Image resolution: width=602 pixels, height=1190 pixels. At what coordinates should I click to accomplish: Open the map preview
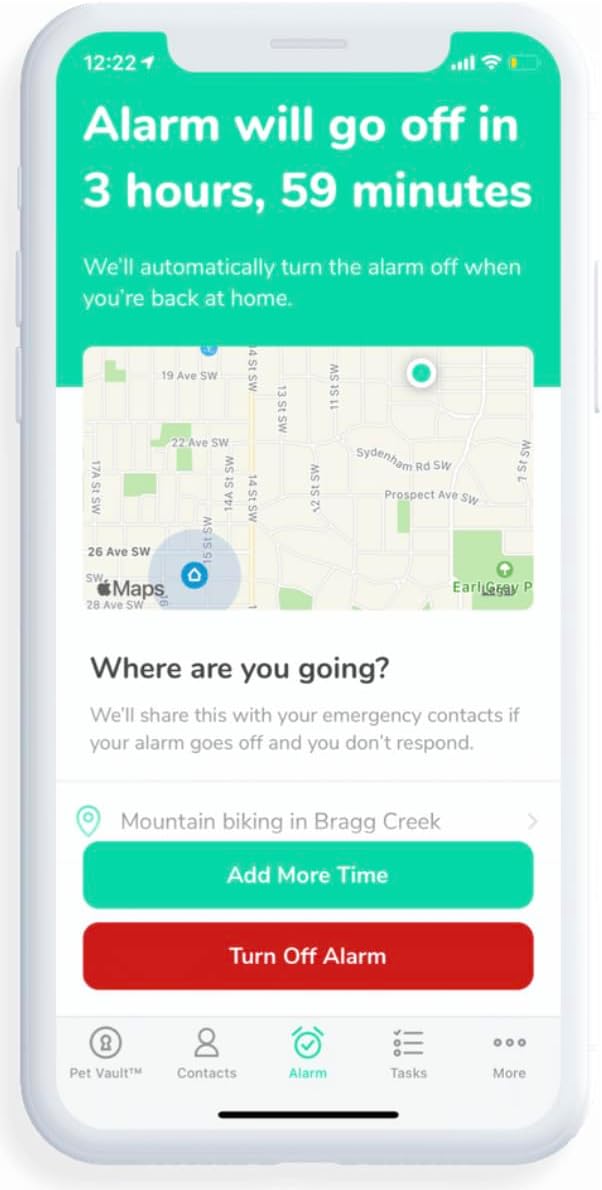coord(307,478)
